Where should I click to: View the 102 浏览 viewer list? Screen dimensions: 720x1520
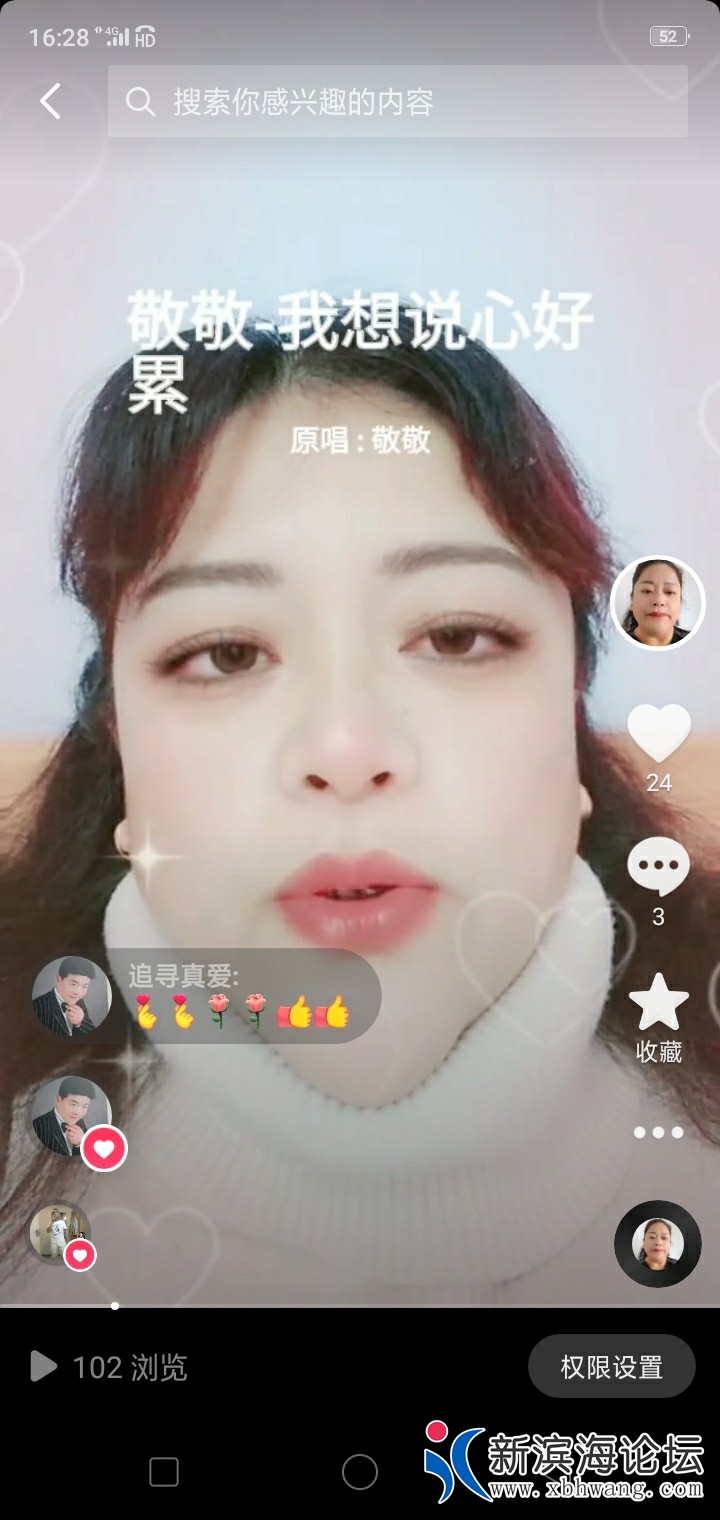point(110,1367)
